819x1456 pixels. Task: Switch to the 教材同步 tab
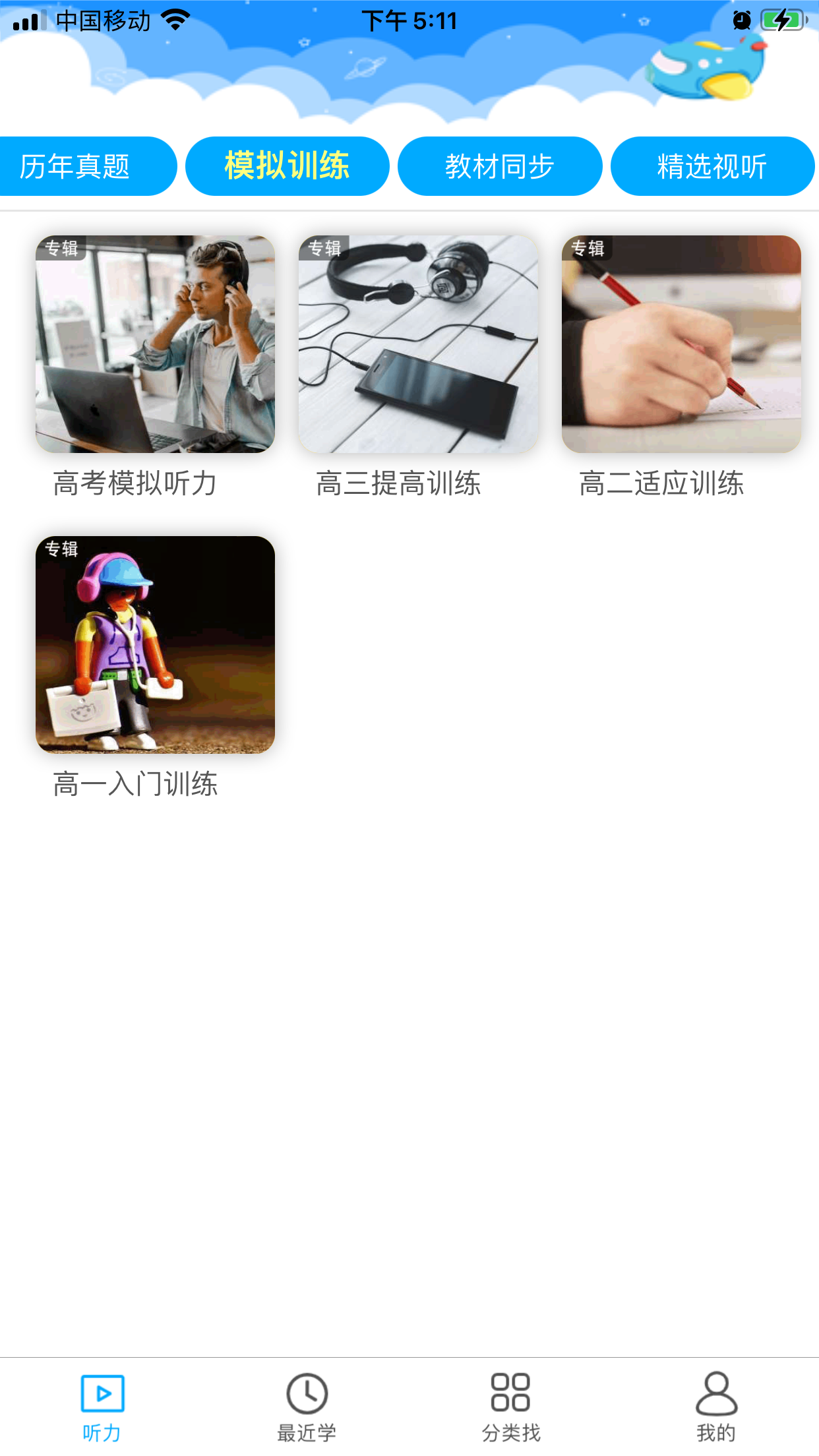[500, 166]
